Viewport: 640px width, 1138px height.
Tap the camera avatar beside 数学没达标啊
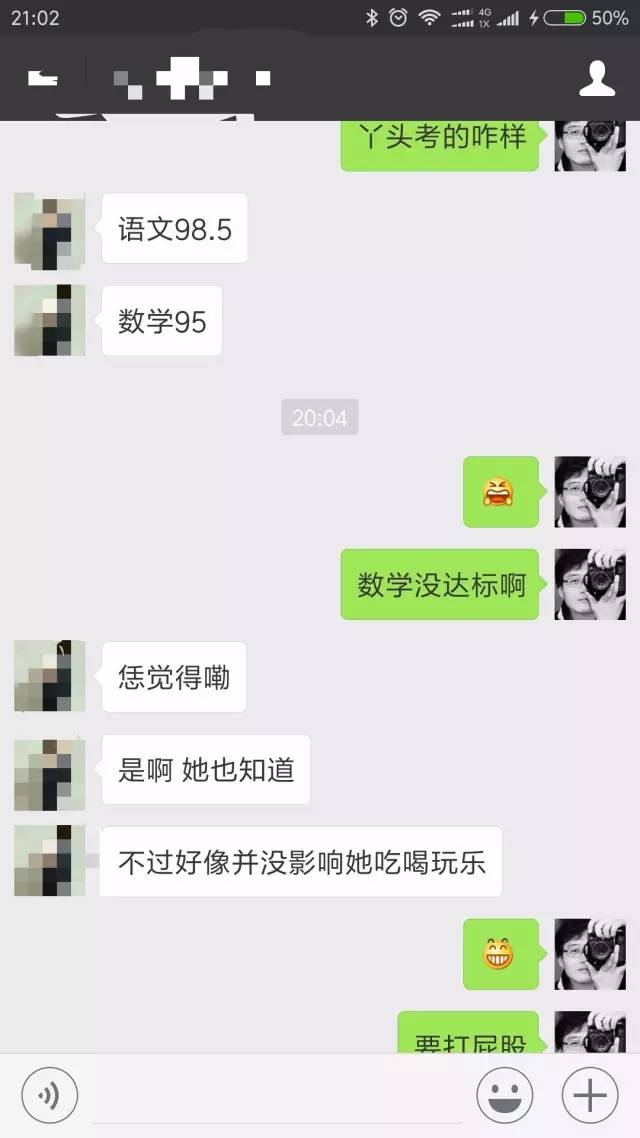click(x=590, y=584)
